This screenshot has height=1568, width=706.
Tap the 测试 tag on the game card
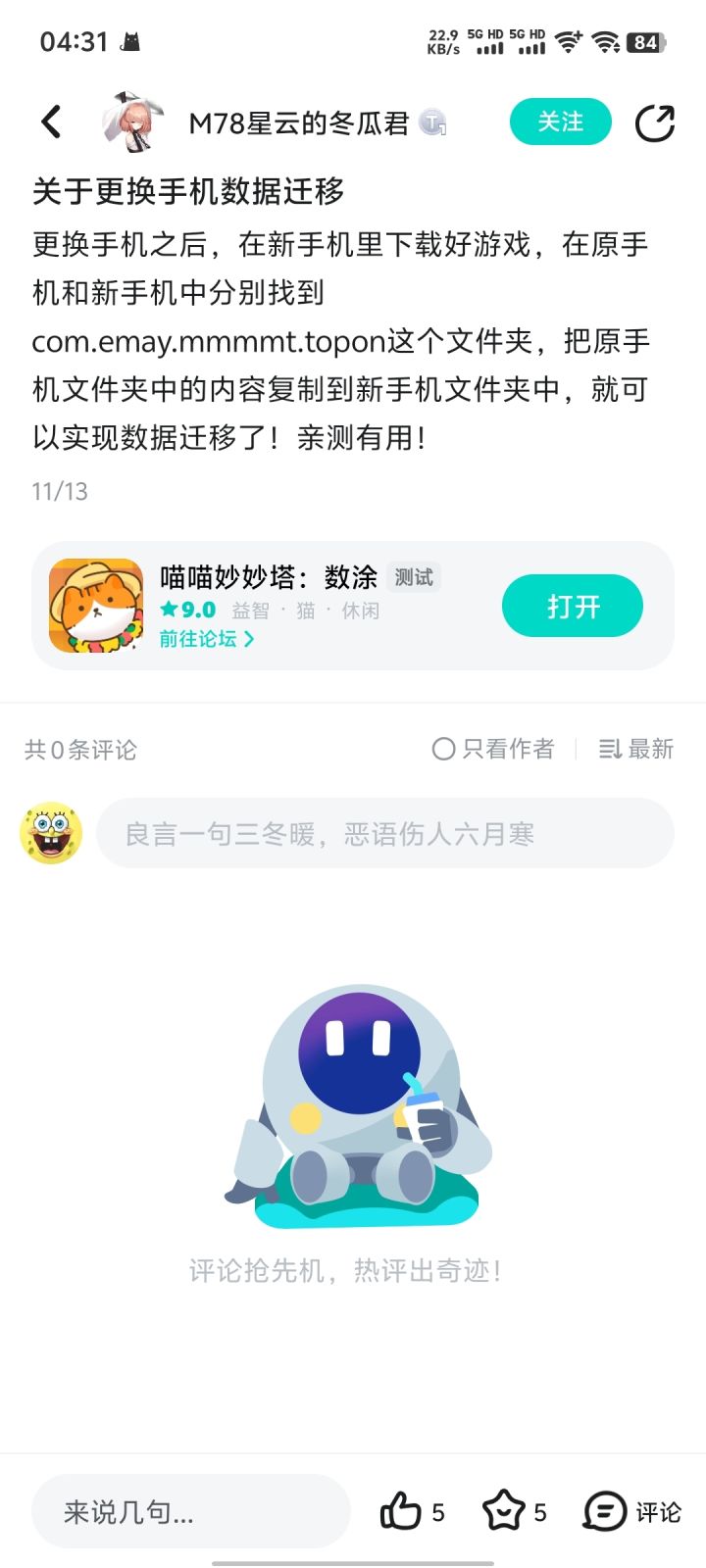coord(414,577)
